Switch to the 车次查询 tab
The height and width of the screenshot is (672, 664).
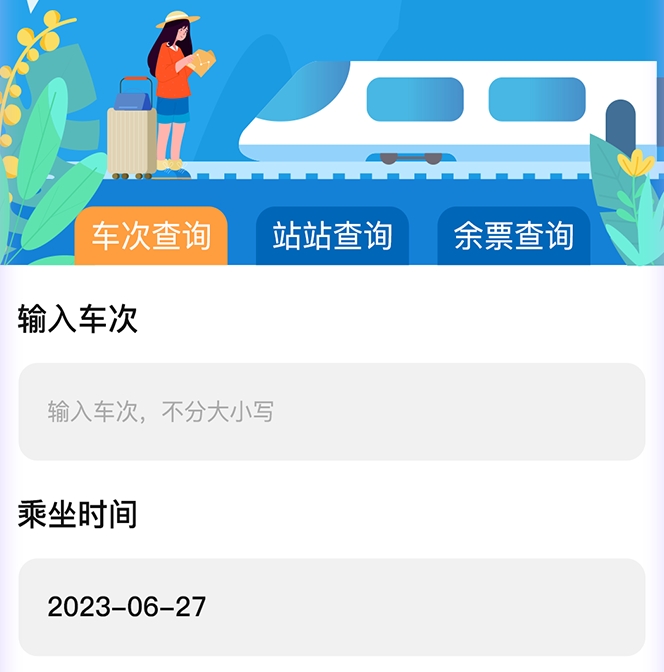(151, 237)
